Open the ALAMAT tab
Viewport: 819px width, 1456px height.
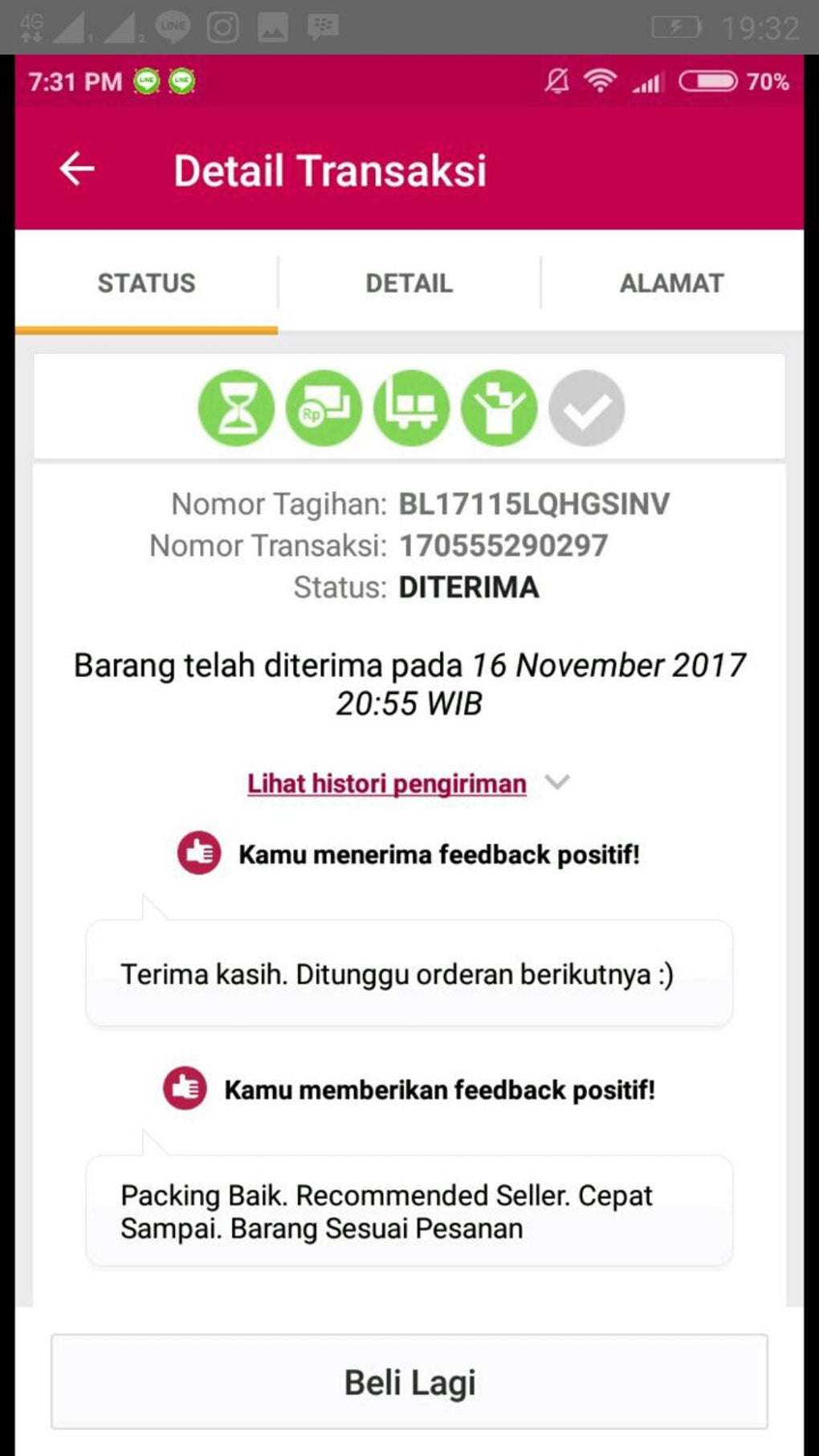point(672,283)
